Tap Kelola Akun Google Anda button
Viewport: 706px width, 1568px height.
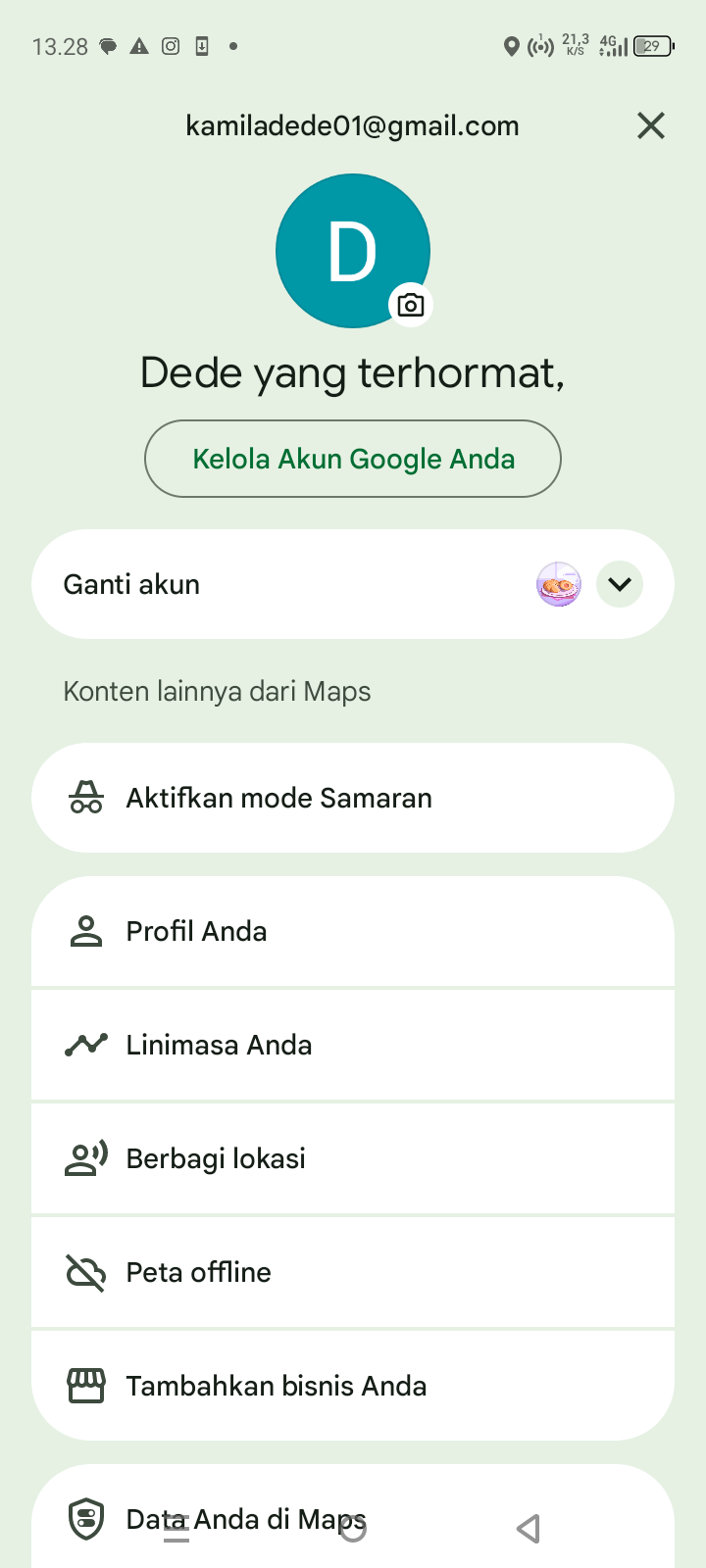pyautogui.click(x=353, y=459)
